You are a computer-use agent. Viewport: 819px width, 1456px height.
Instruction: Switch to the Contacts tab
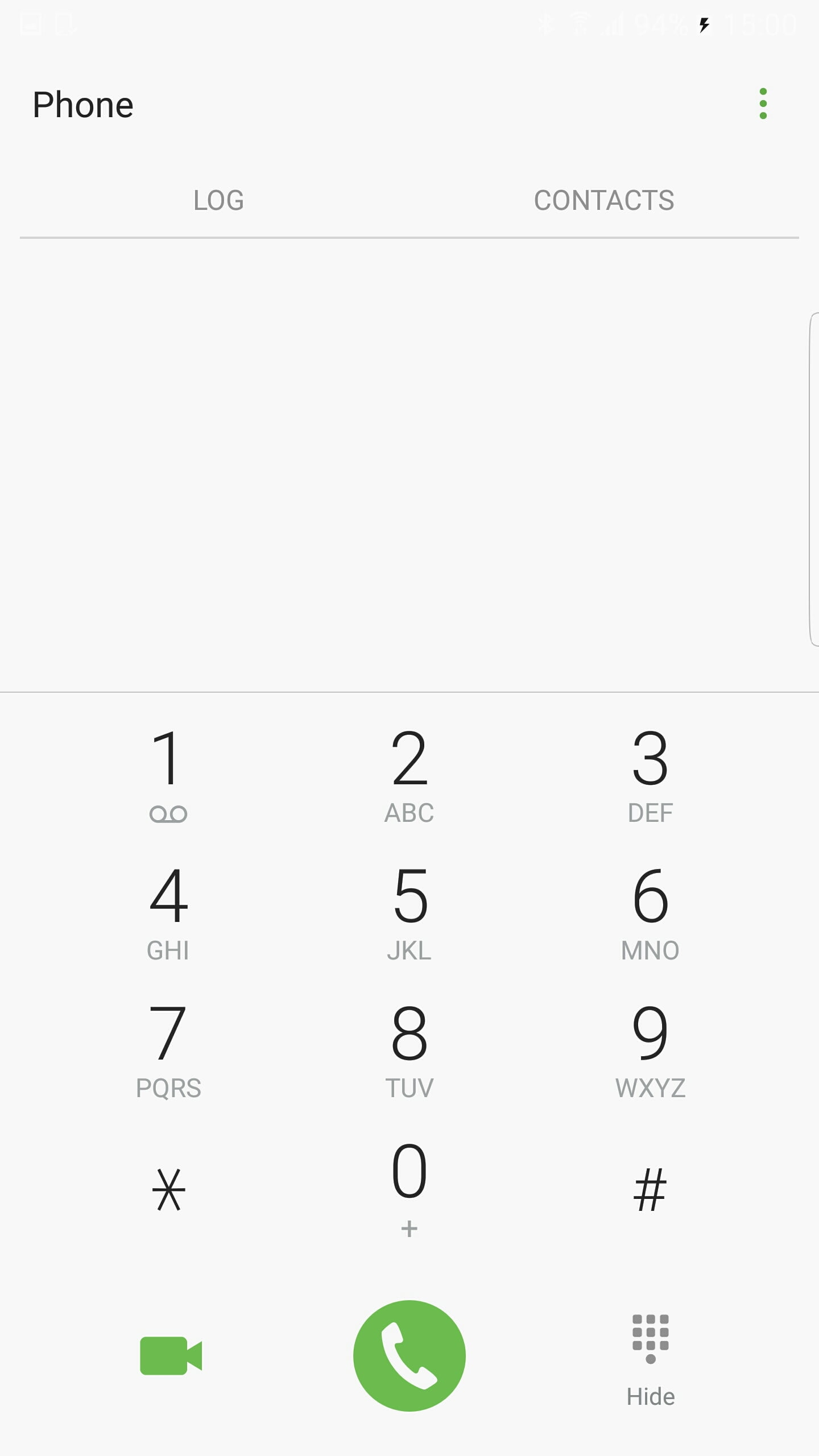click(604, 200)
